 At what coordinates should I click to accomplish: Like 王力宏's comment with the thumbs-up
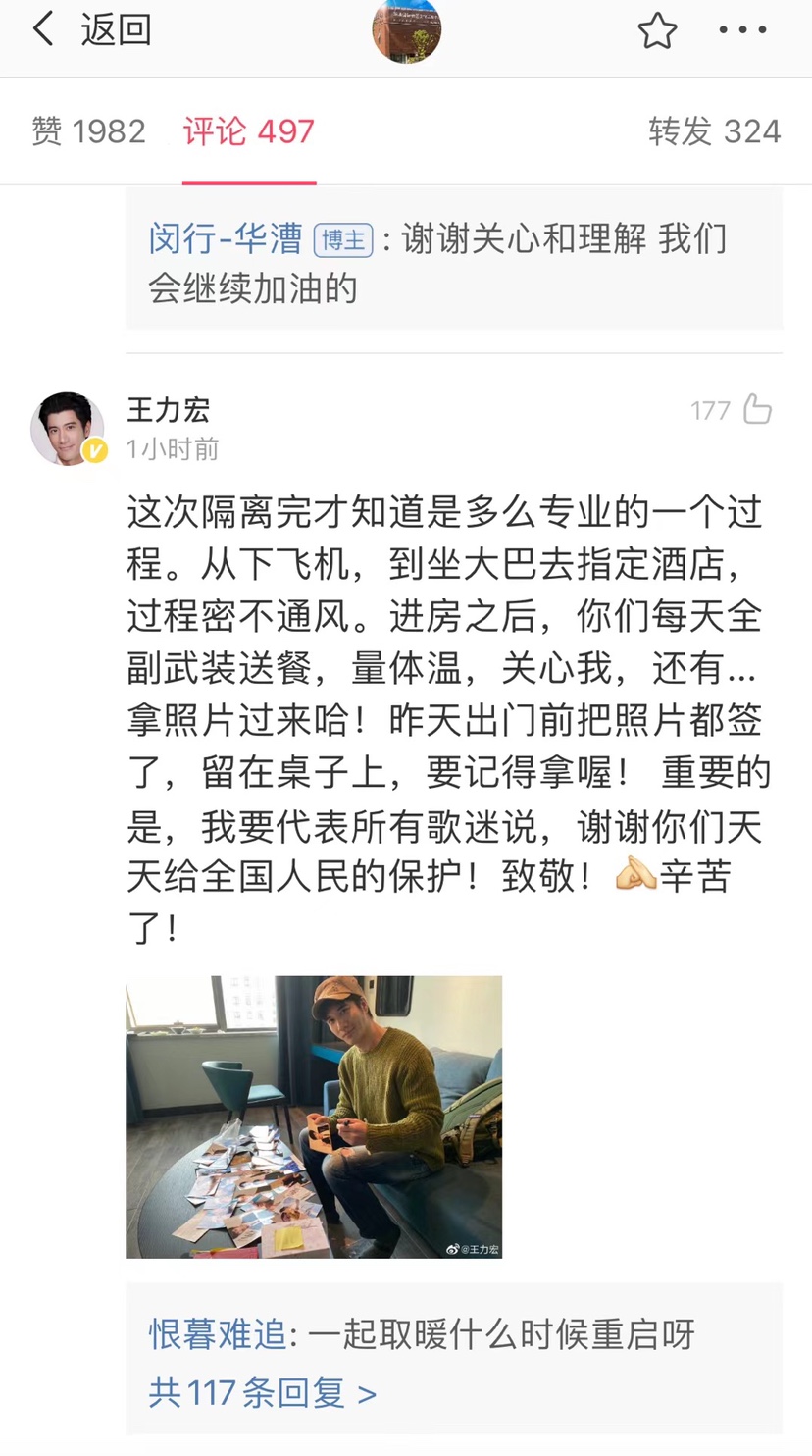[x=757, y=409]
